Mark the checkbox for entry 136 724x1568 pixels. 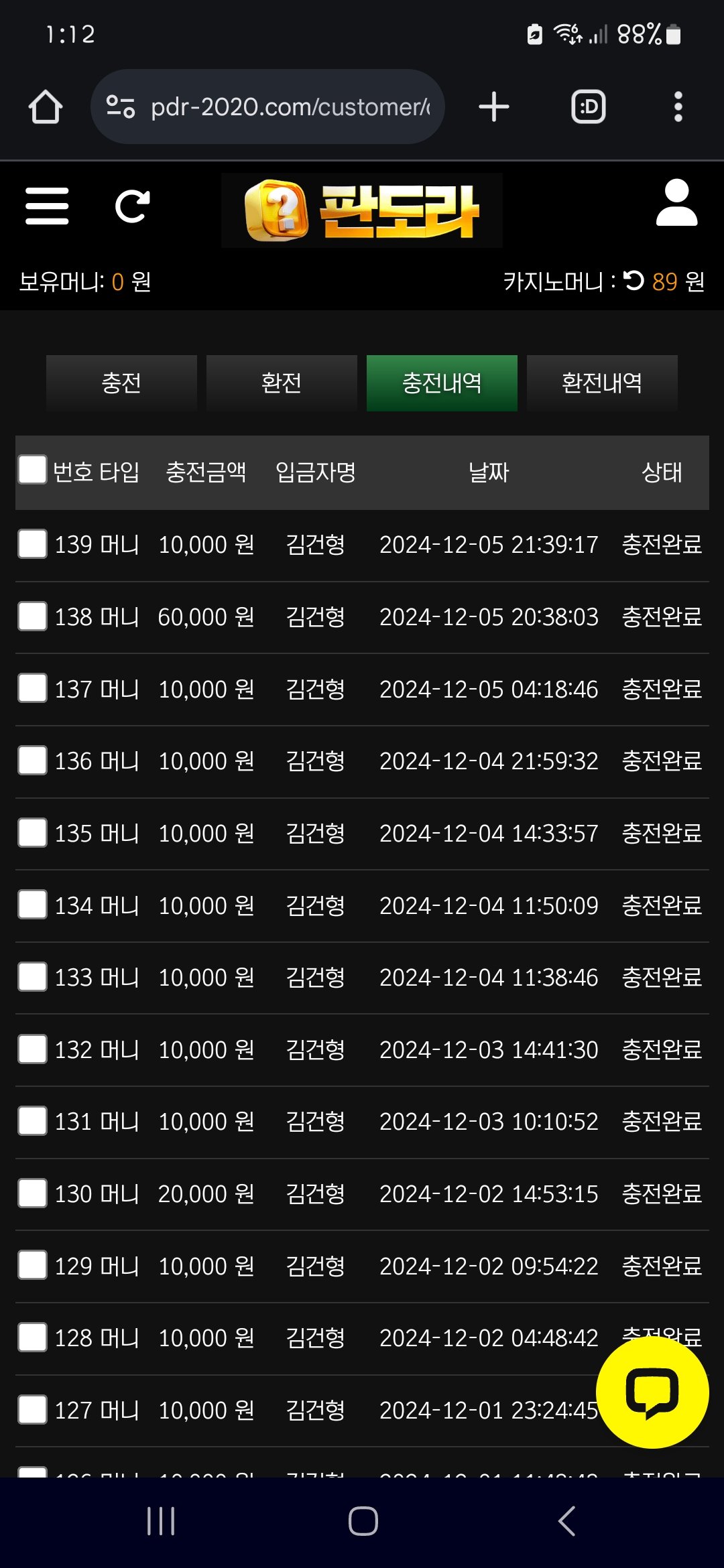coord(32,761)
